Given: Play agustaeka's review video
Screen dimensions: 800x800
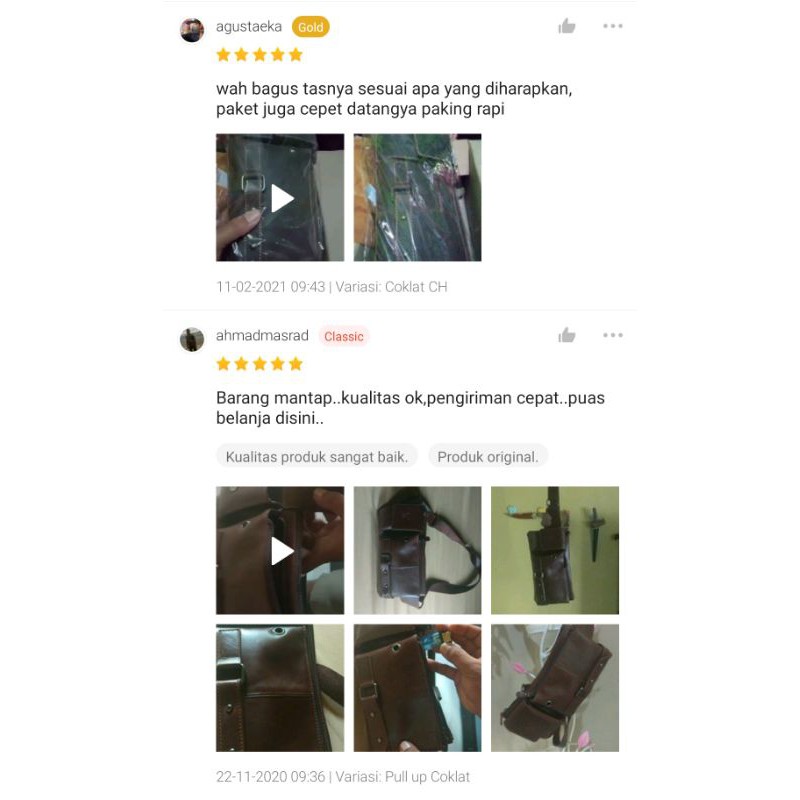Looking at the screenshot, I should click(280, 198).
